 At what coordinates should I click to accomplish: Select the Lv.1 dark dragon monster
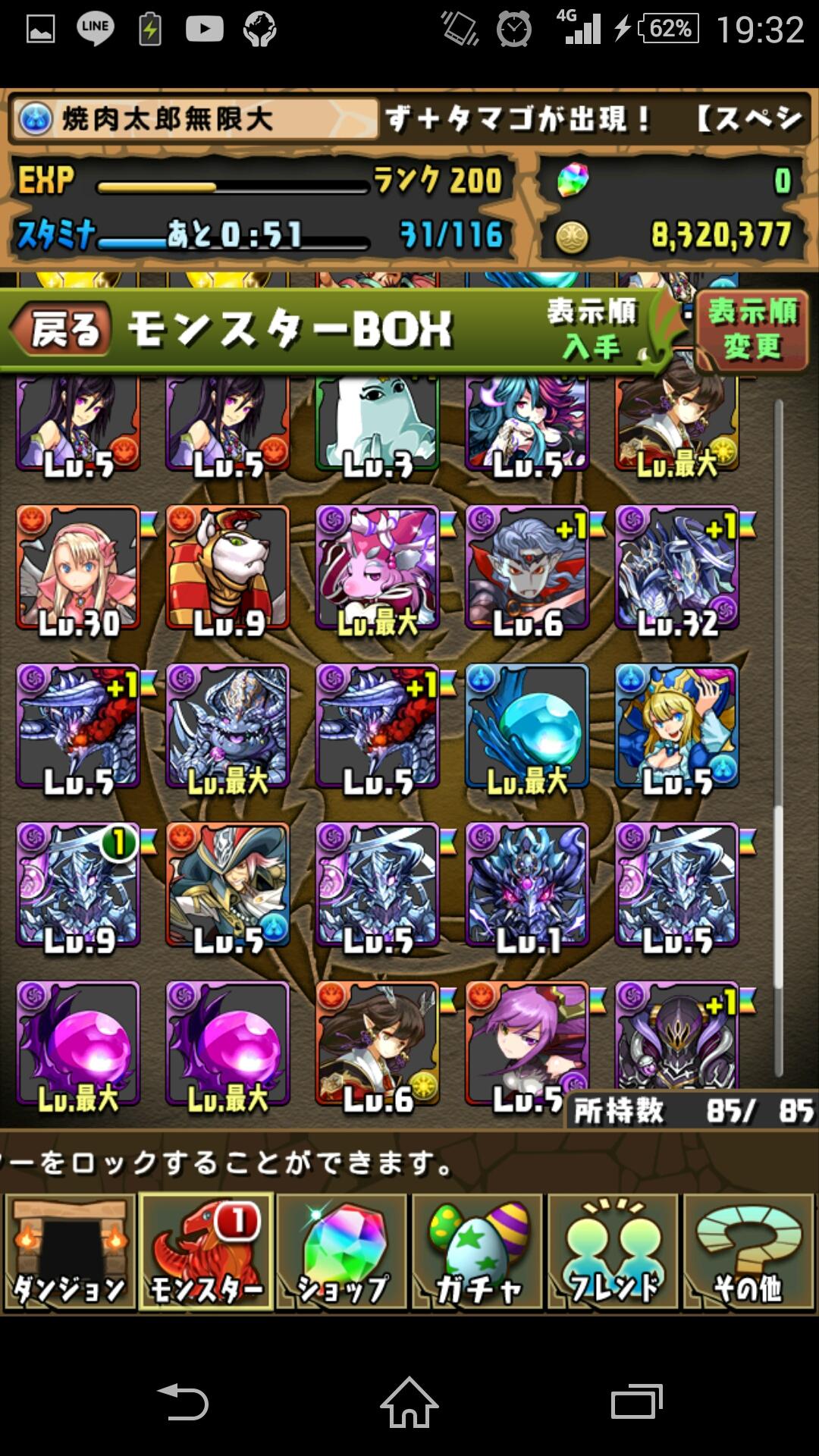[527, 886]
